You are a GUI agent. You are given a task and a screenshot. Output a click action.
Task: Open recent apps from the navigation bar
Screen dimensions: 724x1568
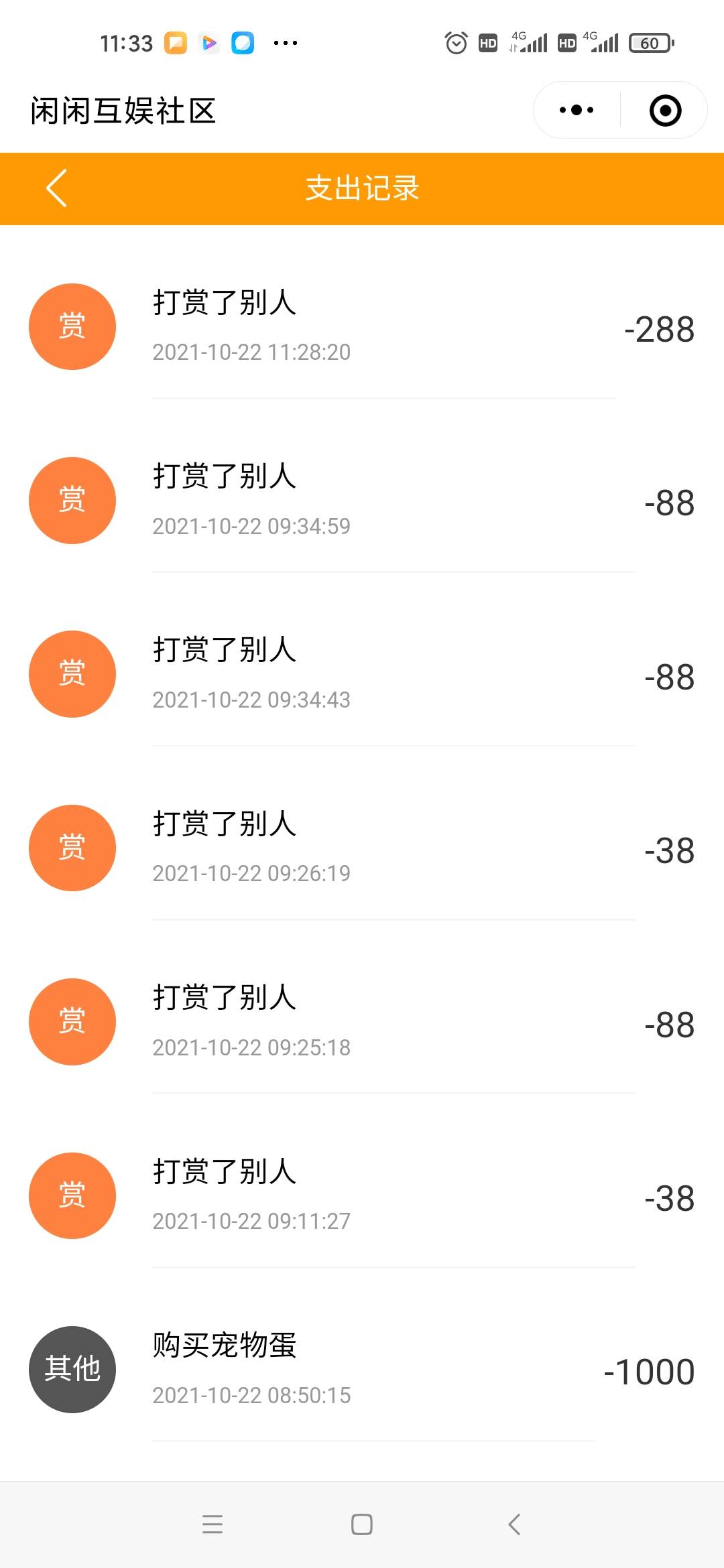(x=213, y=1524)
